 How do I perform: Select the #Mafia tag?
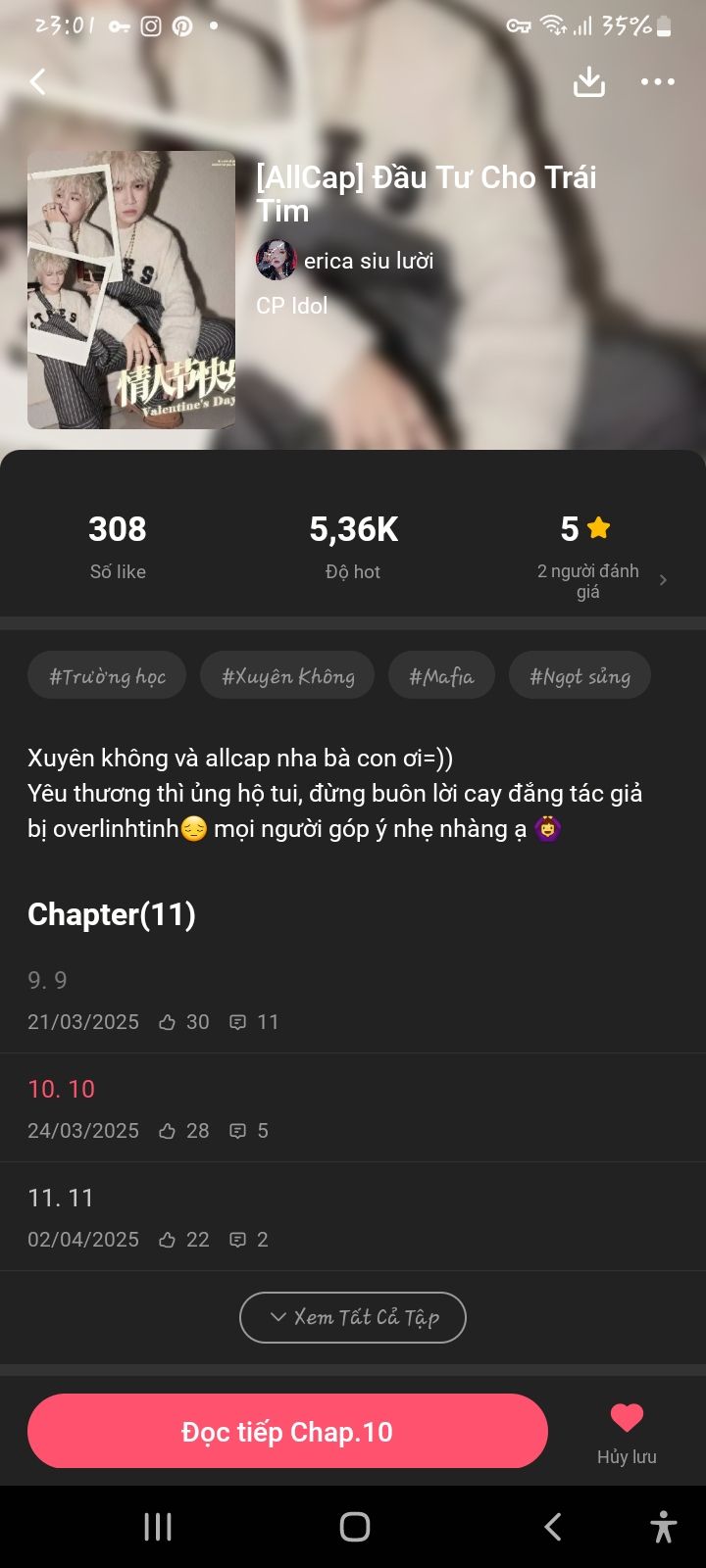[441, 676]
